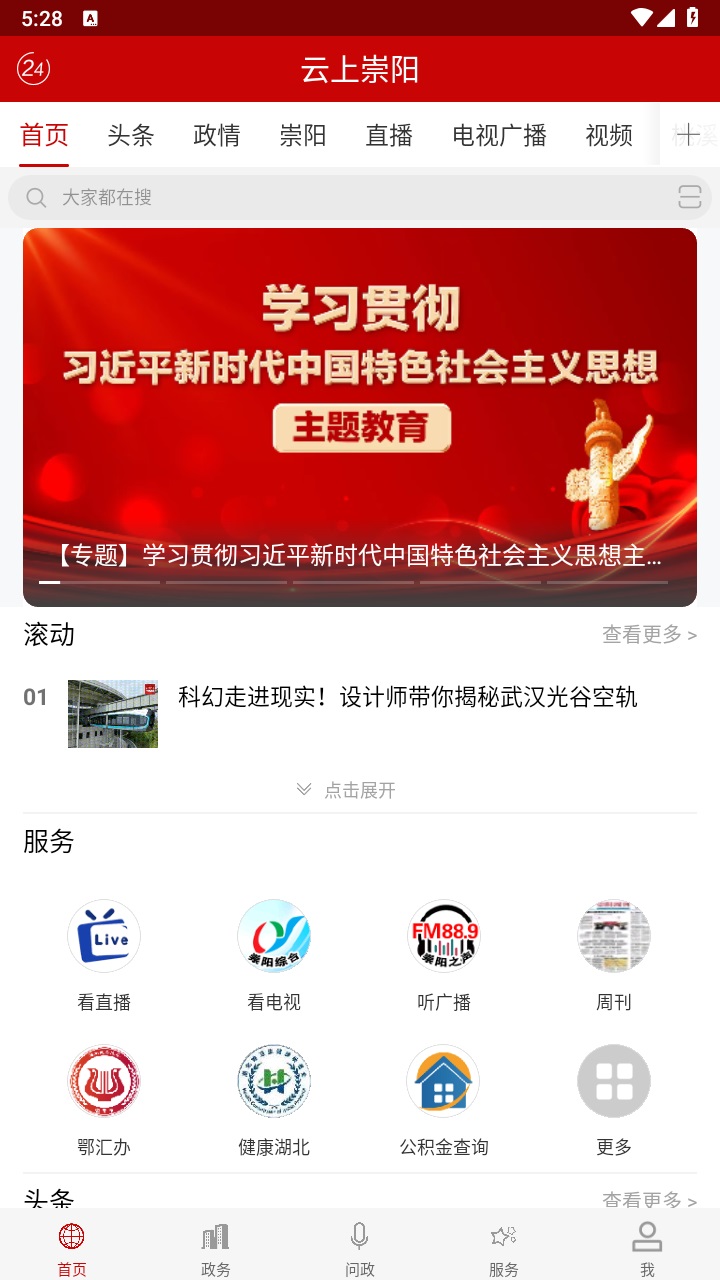Open 查看更多 next to the 滚动 section
The height and width of the screenshot is (1280, 720).
tap(648, 635)
